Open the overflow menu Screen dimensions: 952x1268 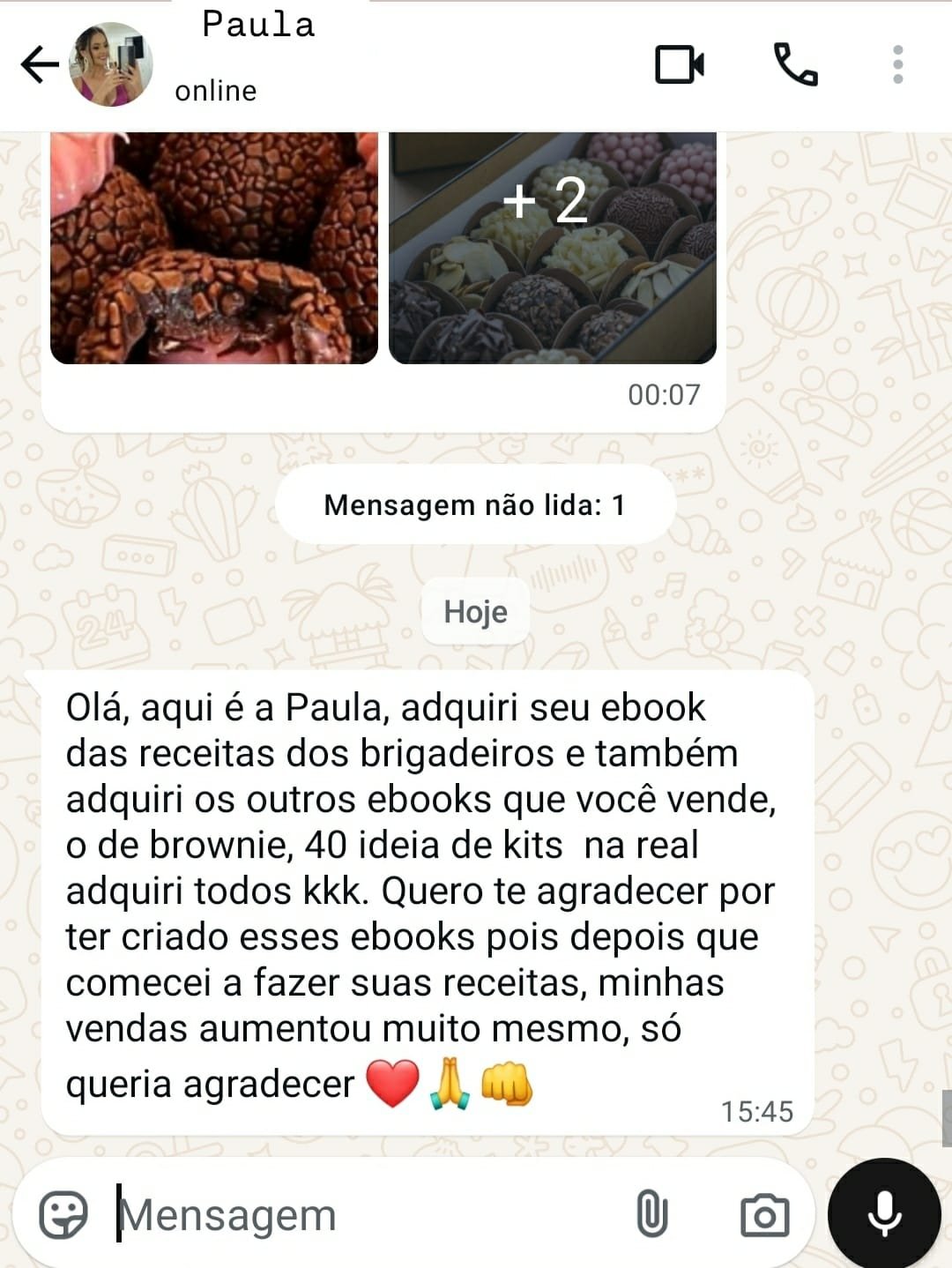pos(897,64)
